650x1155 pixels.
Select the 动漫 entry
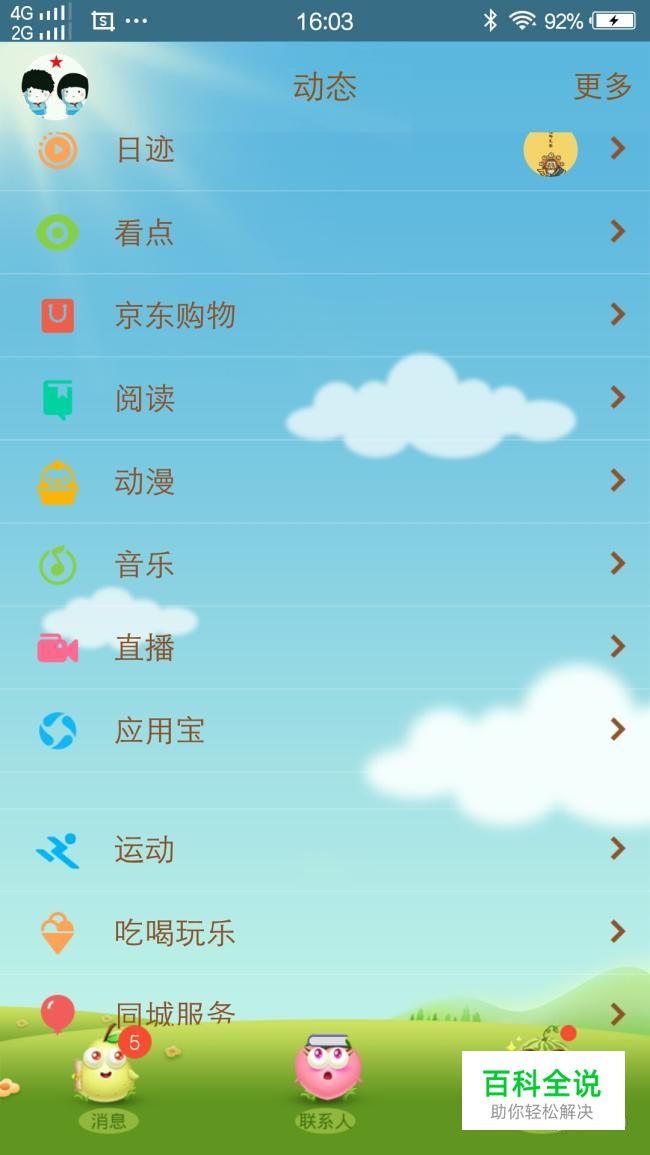tap(324, 482)
